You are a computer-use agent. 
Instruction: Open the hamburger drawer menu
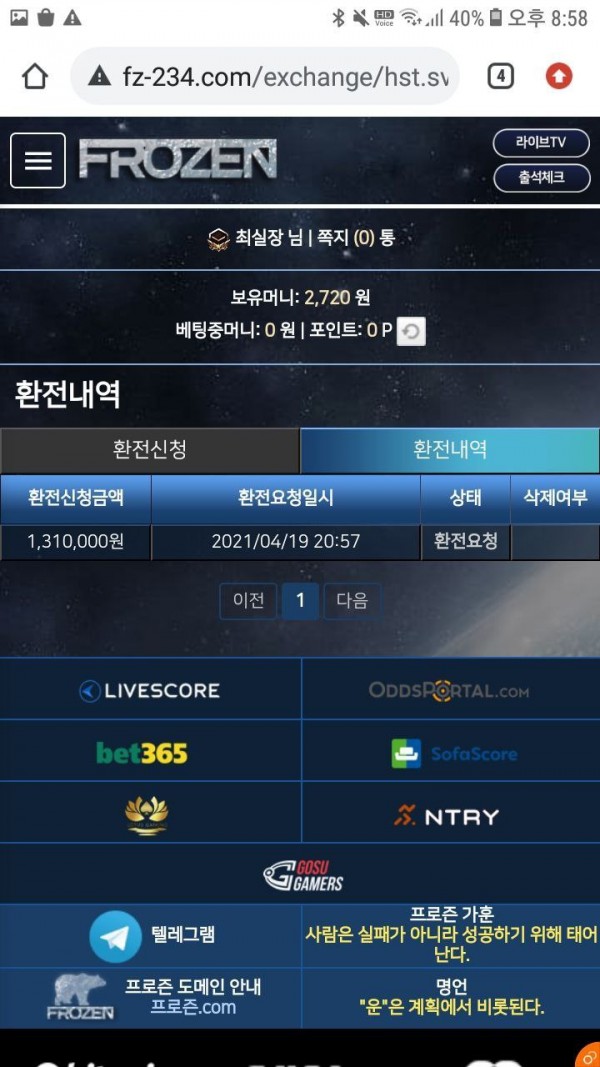(x=38, y=160)
